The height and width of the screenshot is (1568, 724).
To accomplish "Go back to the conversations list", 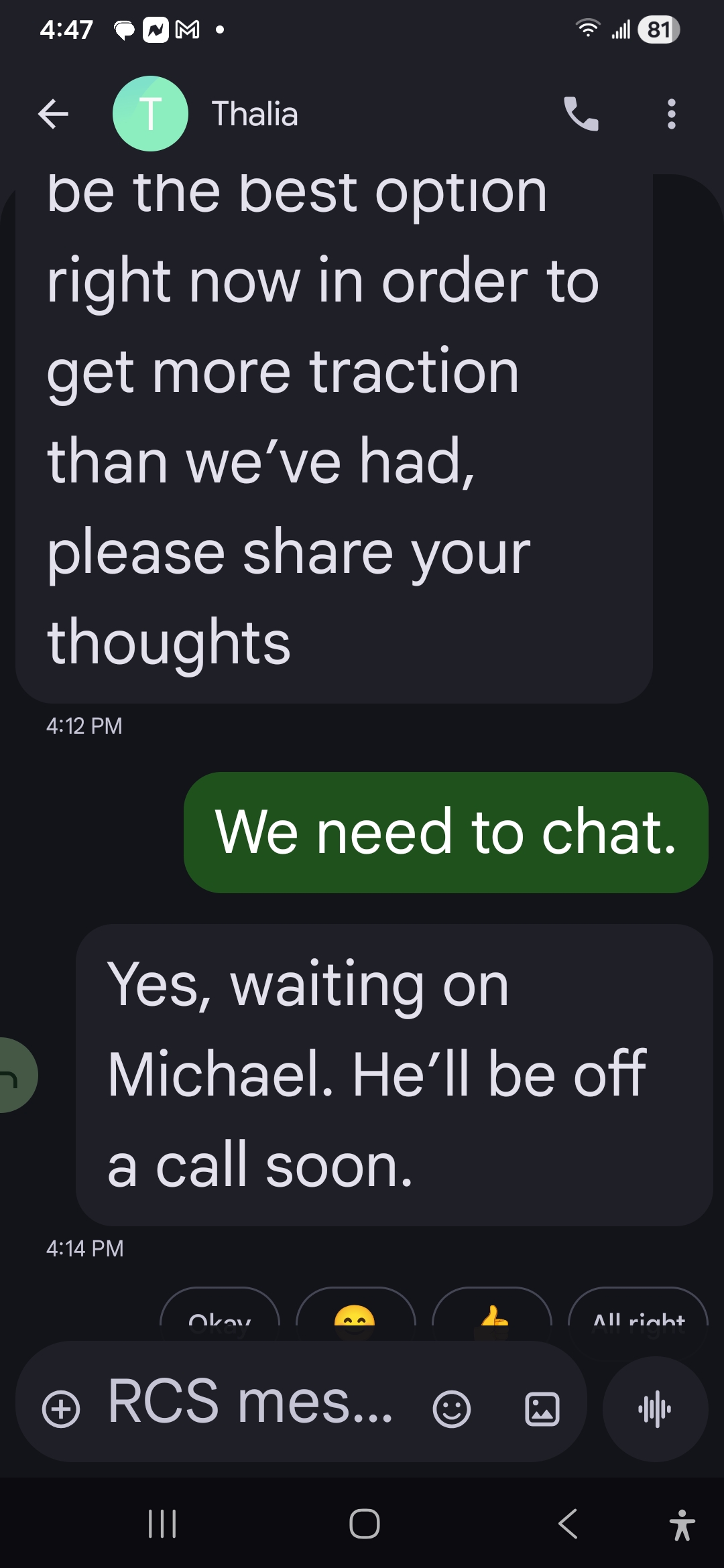I will (x=54, y=114).
